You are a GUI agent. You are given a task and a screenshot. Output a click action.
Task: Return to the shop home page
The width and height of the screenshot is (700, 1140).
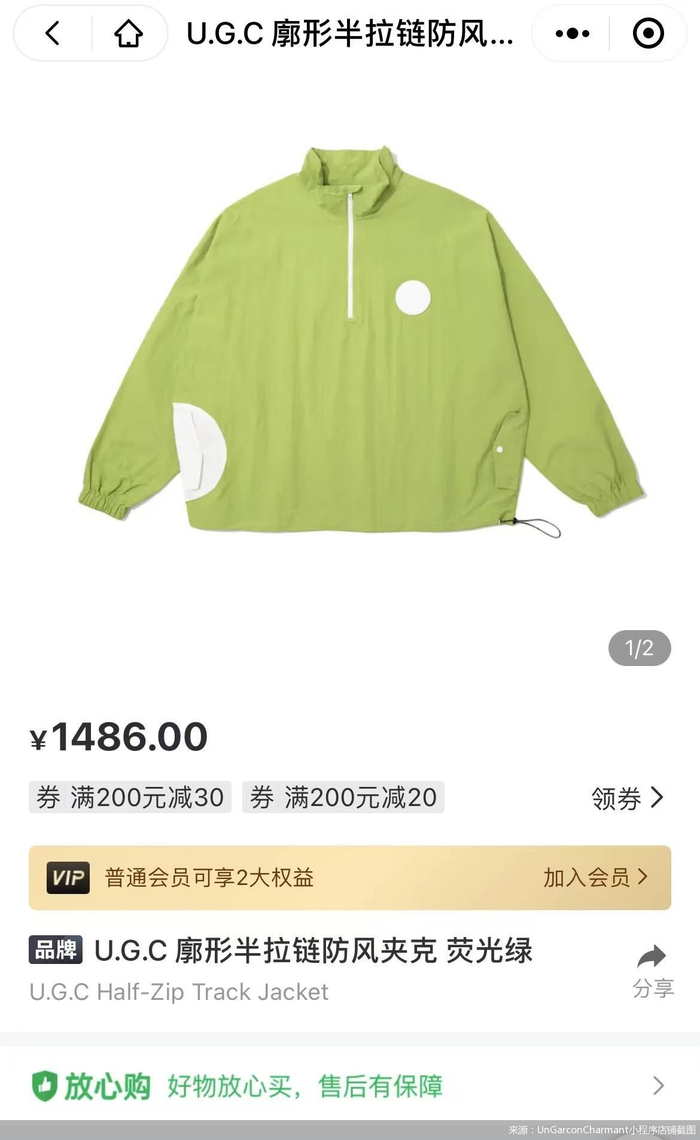click(128, 34)
